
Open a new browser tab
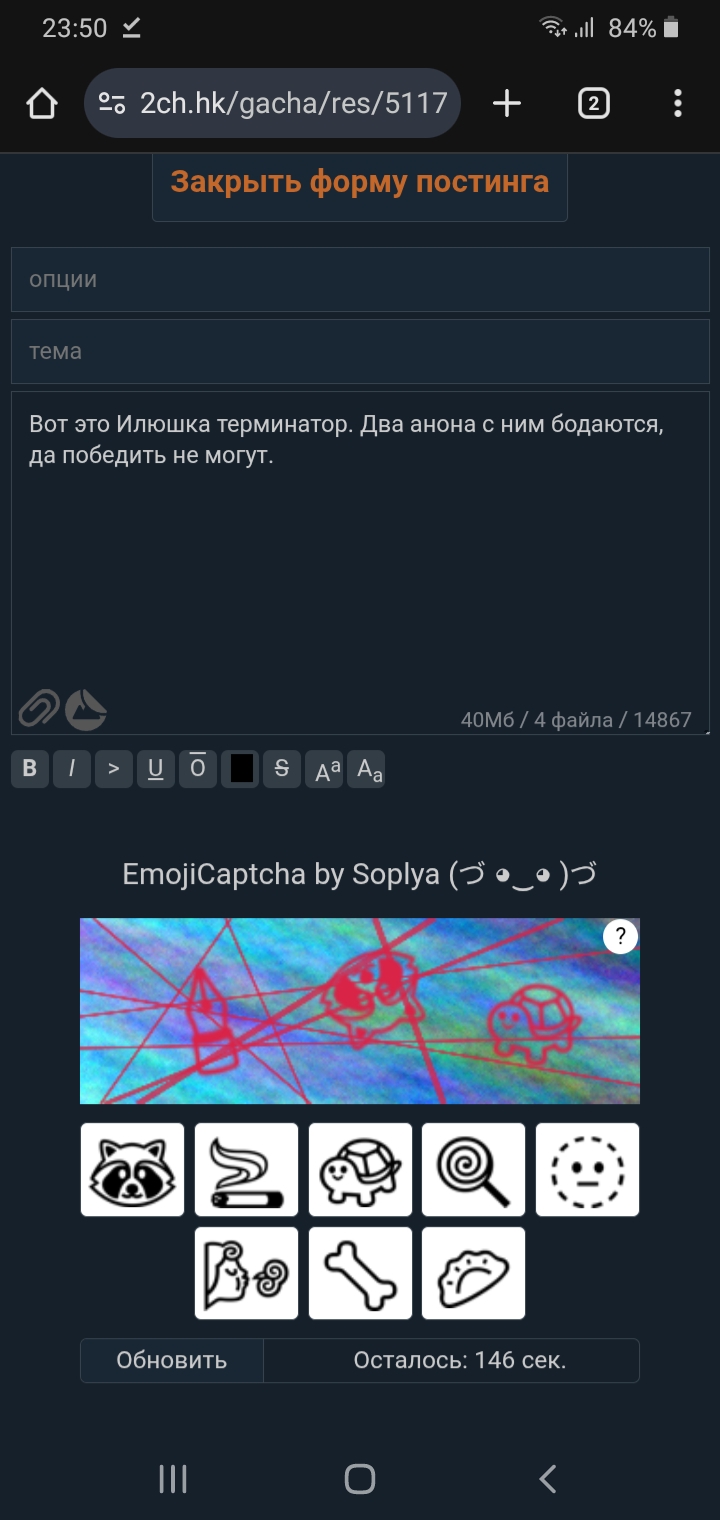click(507, 103)
